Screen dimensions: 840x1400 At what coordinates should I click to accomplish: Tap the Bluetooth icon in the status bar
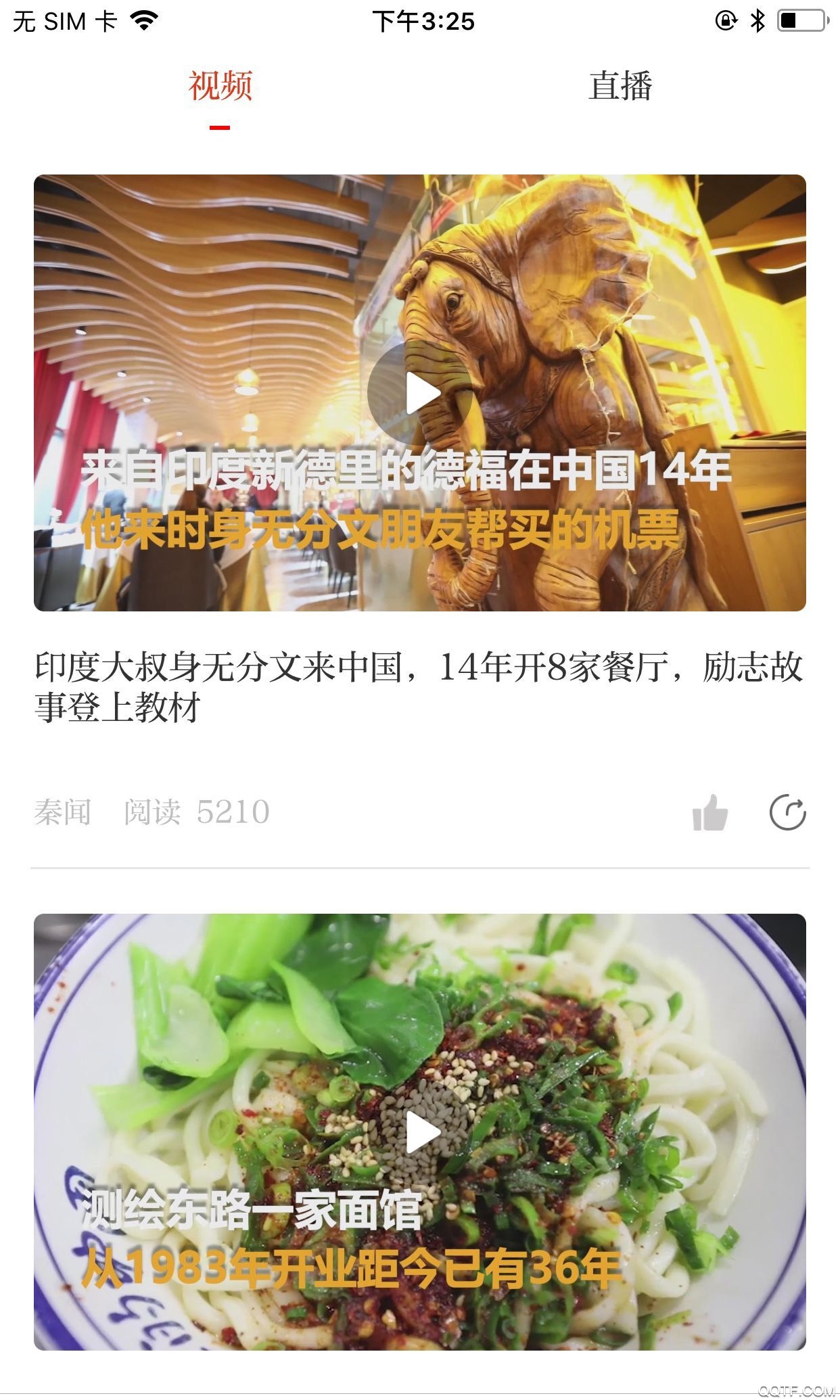(x=757, y=20)
